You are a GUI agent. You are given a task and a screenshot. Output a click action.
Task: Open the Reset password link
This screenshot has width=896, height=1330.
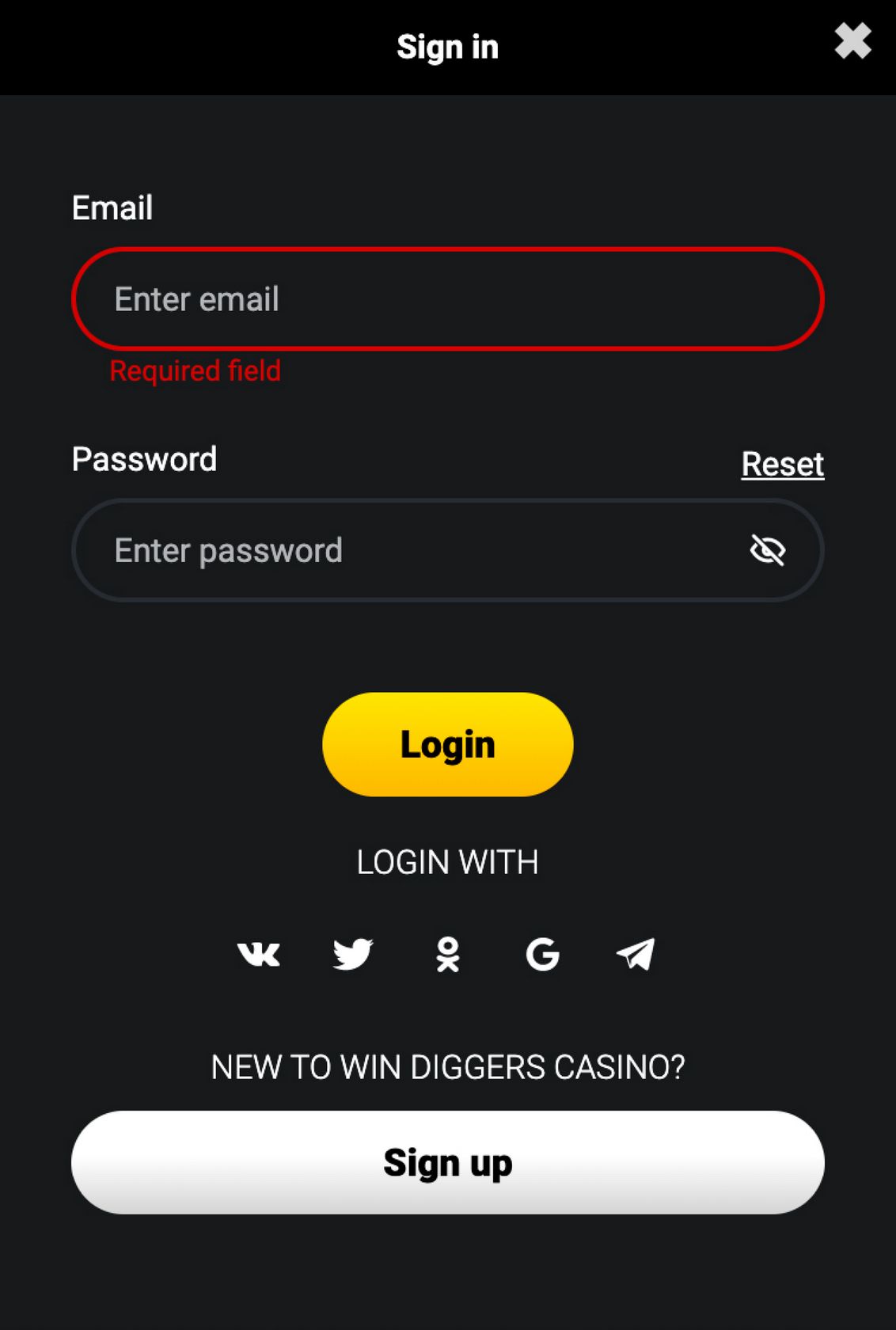coord(782,464)
